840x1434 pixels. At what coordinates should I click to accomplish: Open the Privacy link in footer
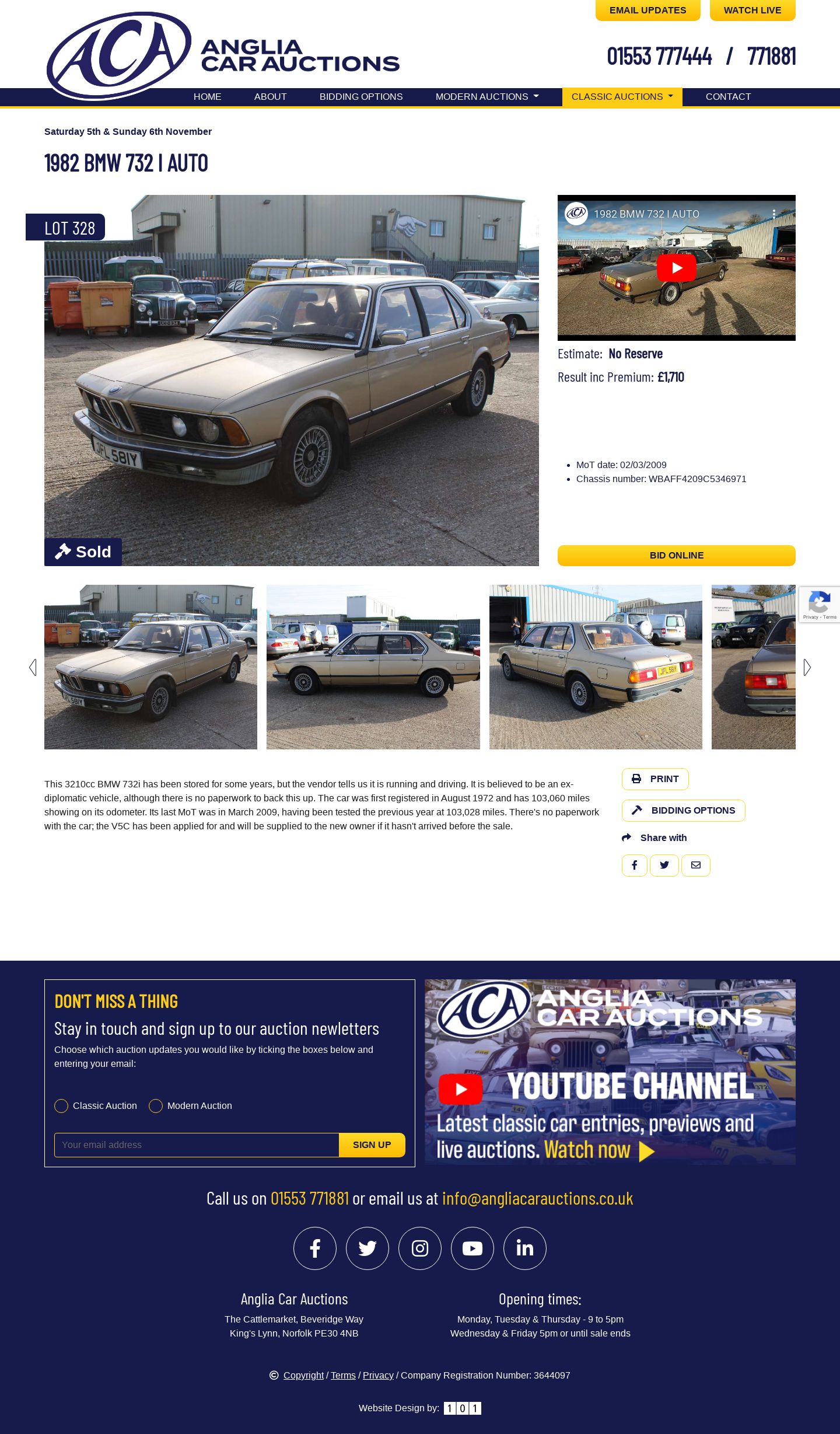(378, 1376)
